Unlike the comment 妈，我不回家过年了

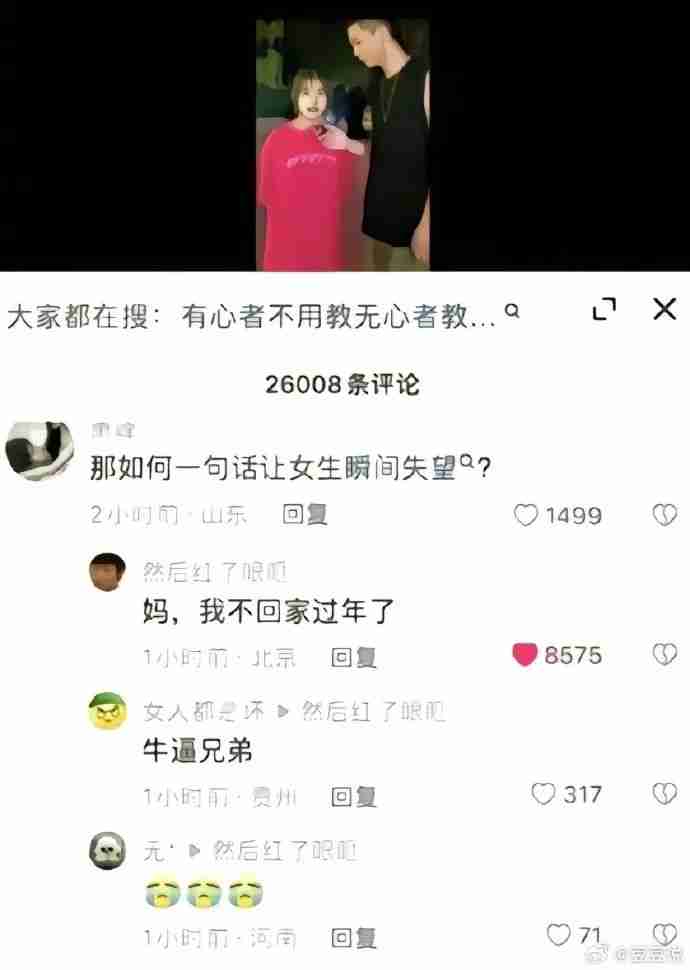pos(526,656)
